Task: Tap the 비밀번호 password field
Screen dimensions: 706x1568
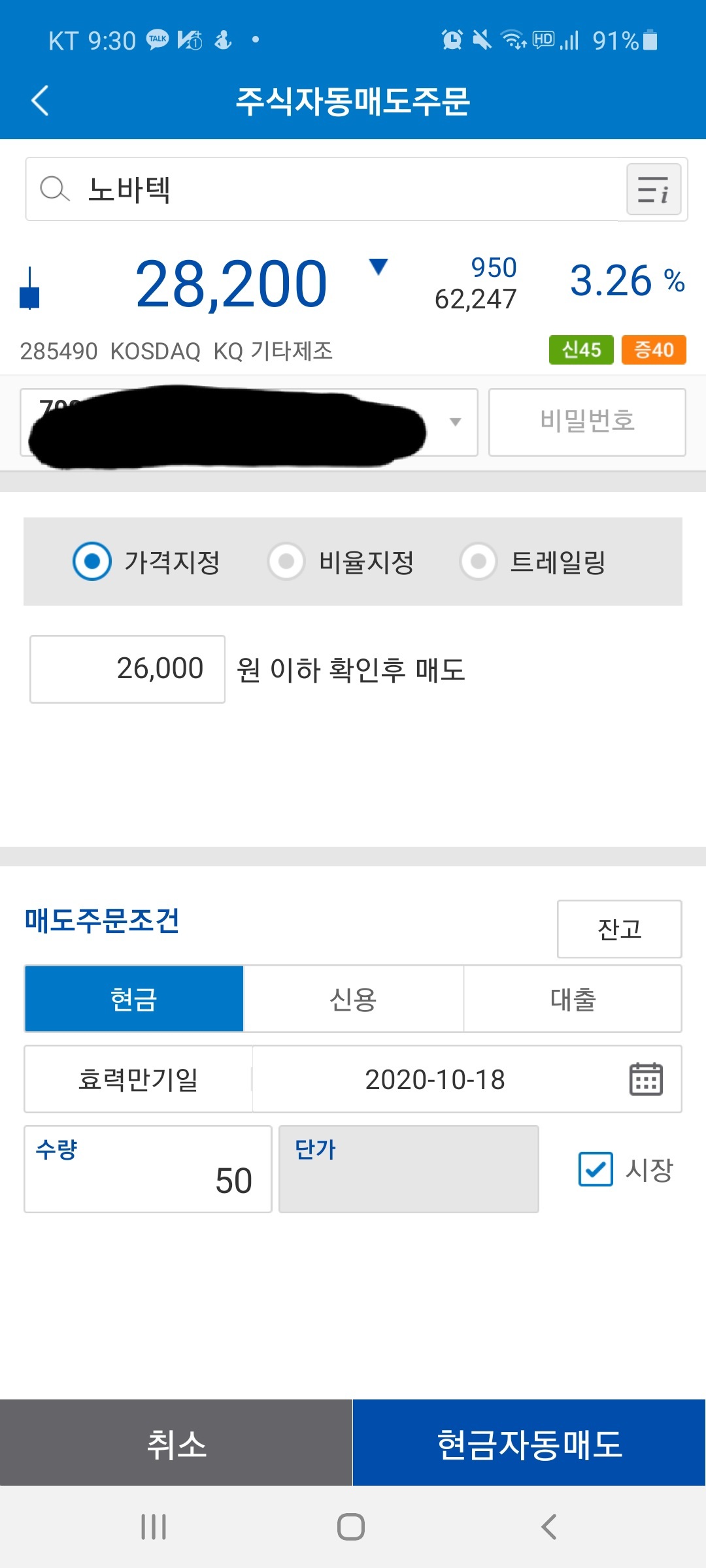Action: pyautogui.click(x=587, y=422)
